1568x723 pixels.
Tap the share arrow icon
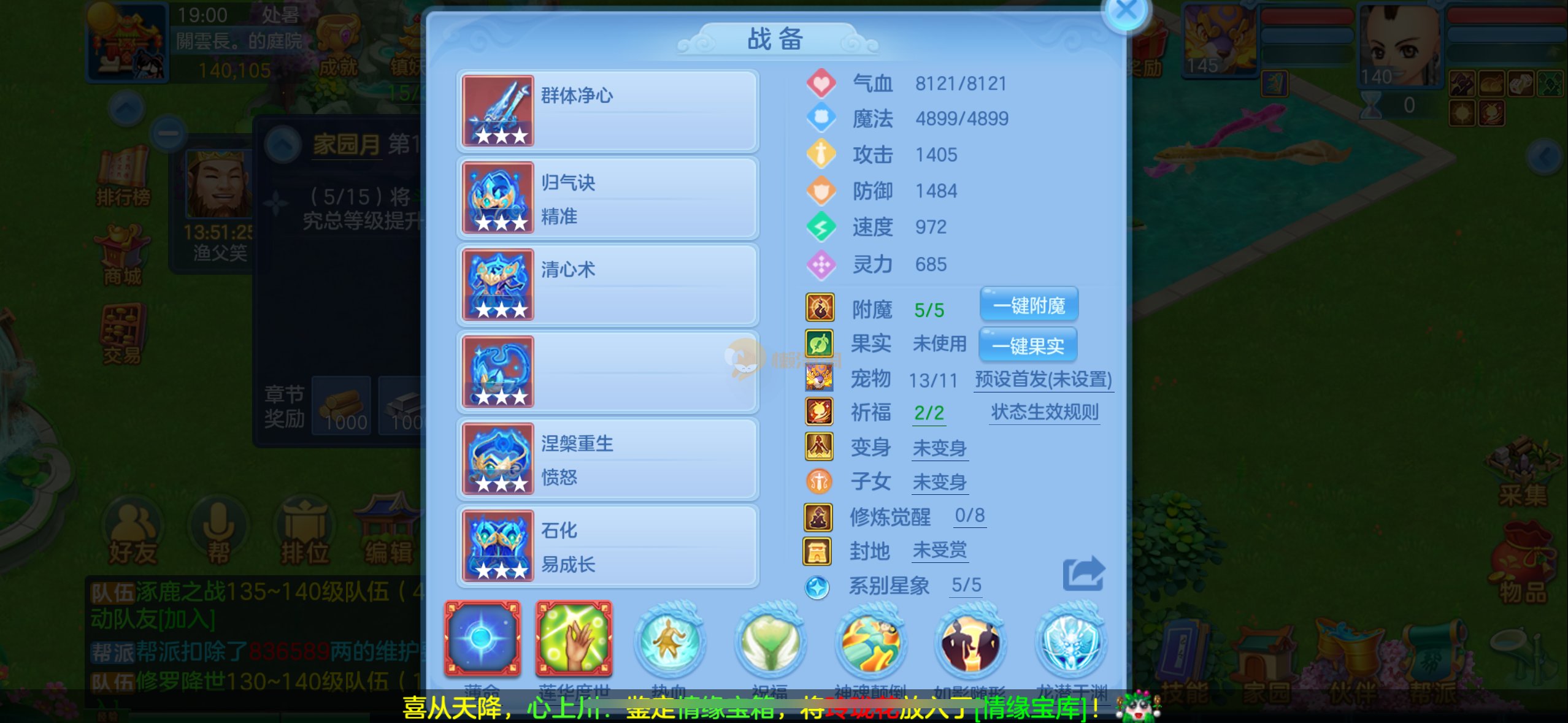point(1083,574)
